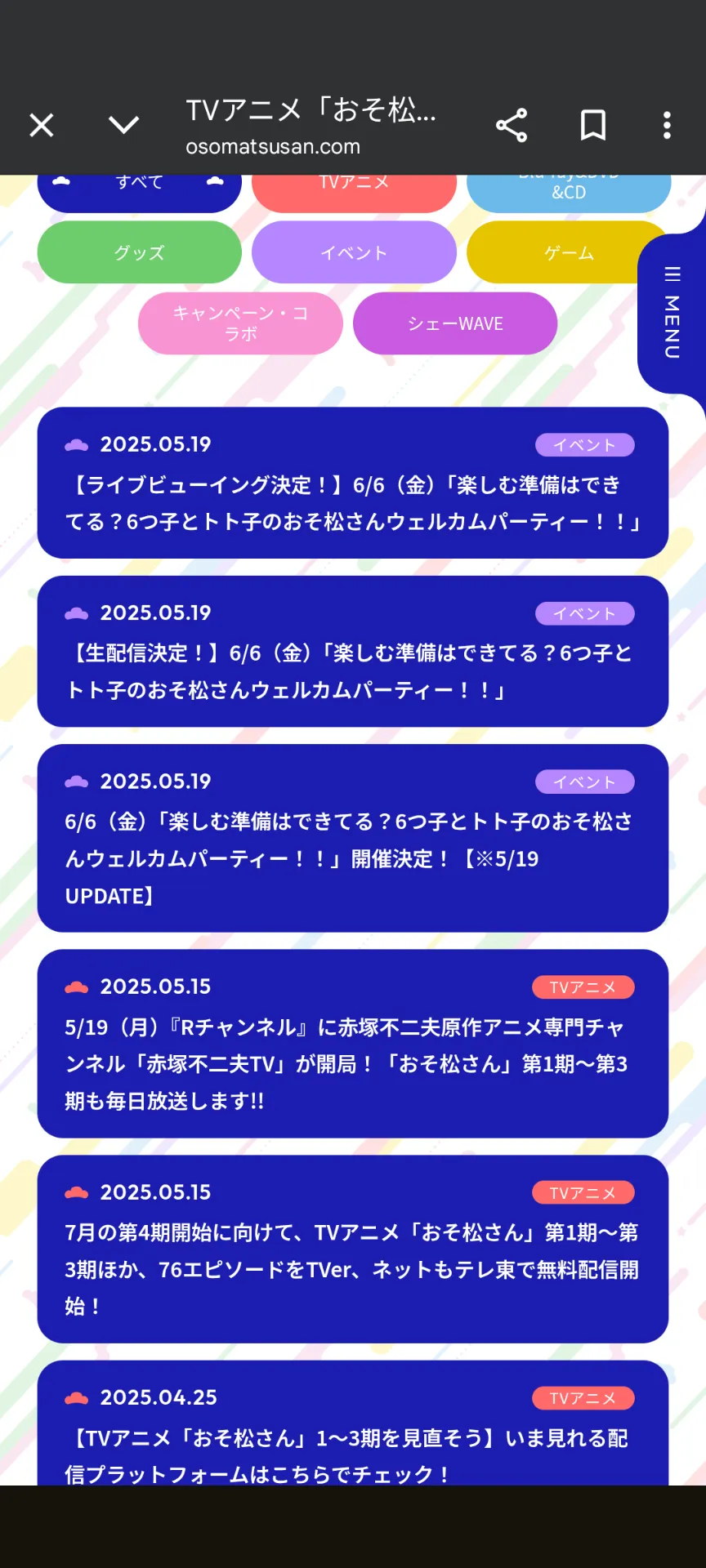
Task: Open the 1〜3期を見直そう news article
Action: click(x=352, y=1454)
